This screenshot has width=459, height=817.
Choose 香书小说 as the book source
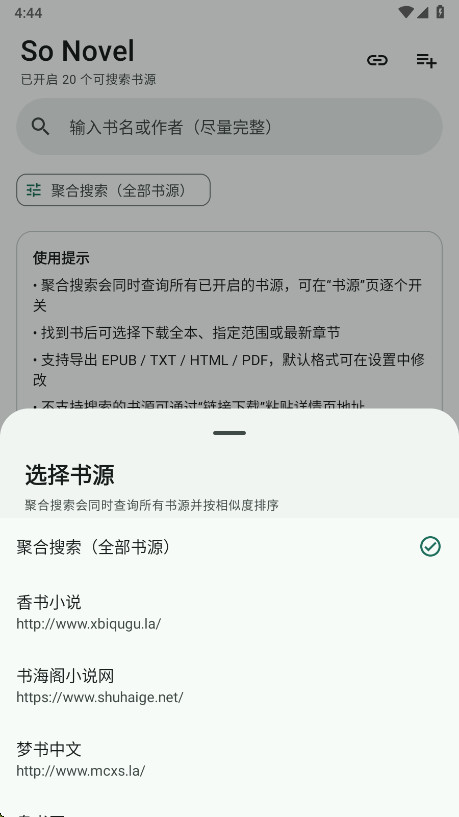[229, 612]
